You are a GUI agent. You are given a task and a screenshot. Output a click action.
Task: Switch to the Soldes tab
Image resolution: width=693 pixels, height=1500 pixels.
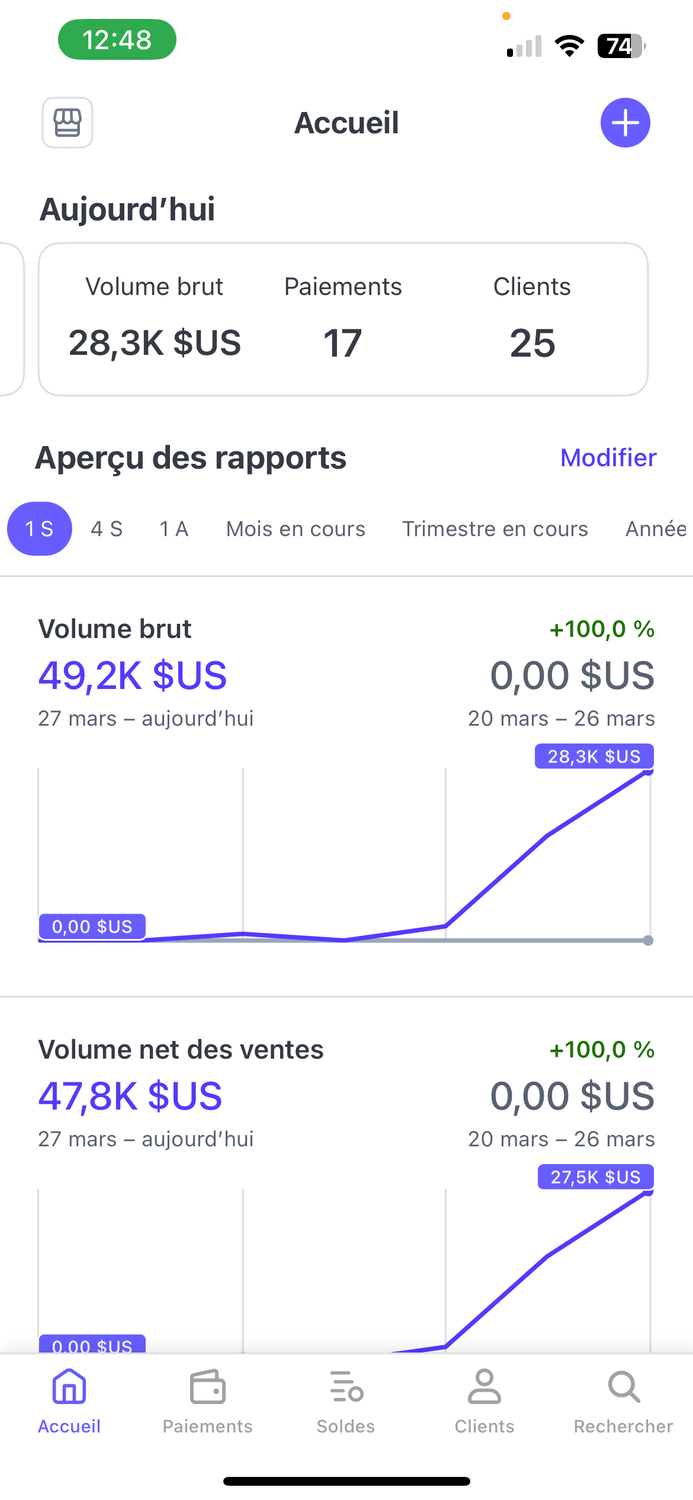click(346, 1402)
